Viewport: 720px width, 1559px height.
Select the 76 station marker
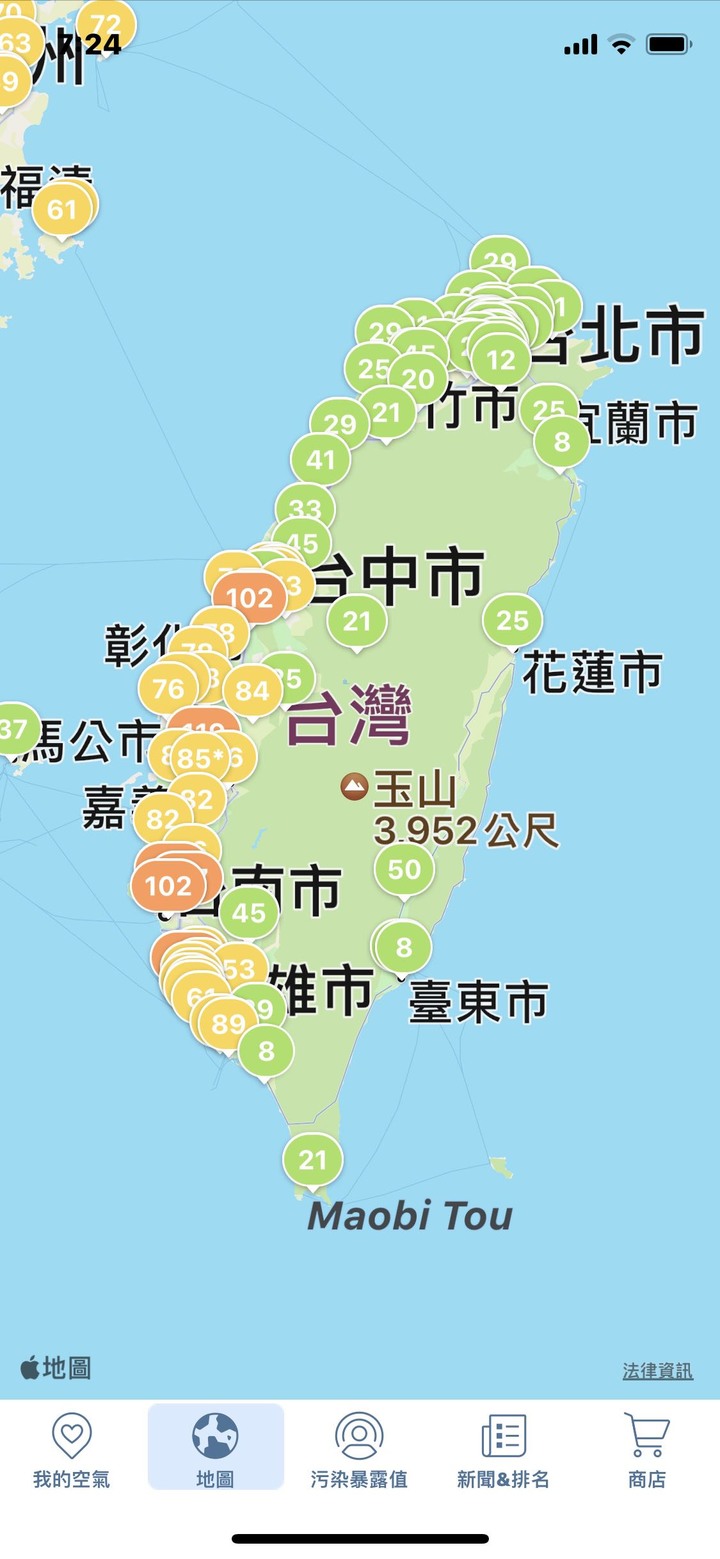(168, 689)
